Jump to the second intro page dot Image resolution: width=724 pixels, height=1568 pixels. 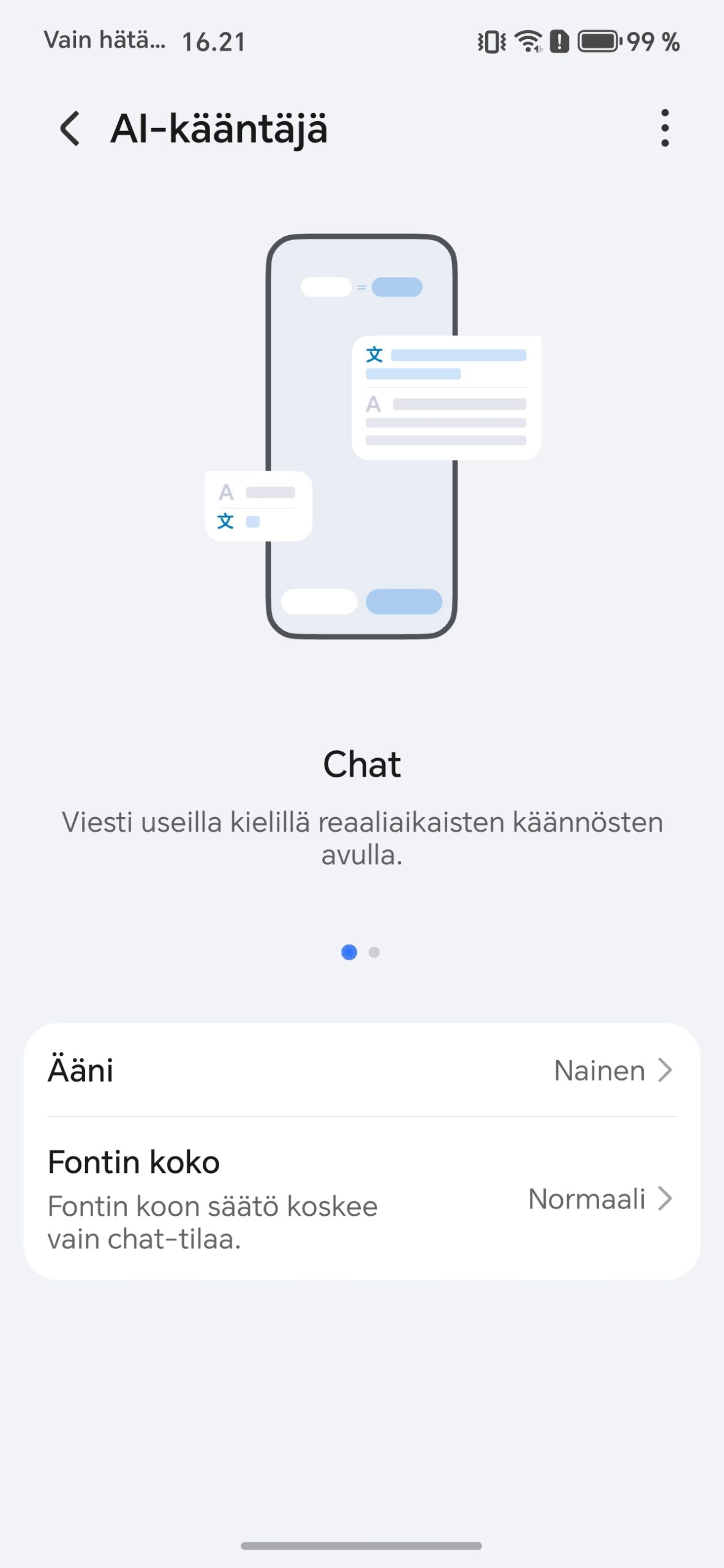point(374,952)
